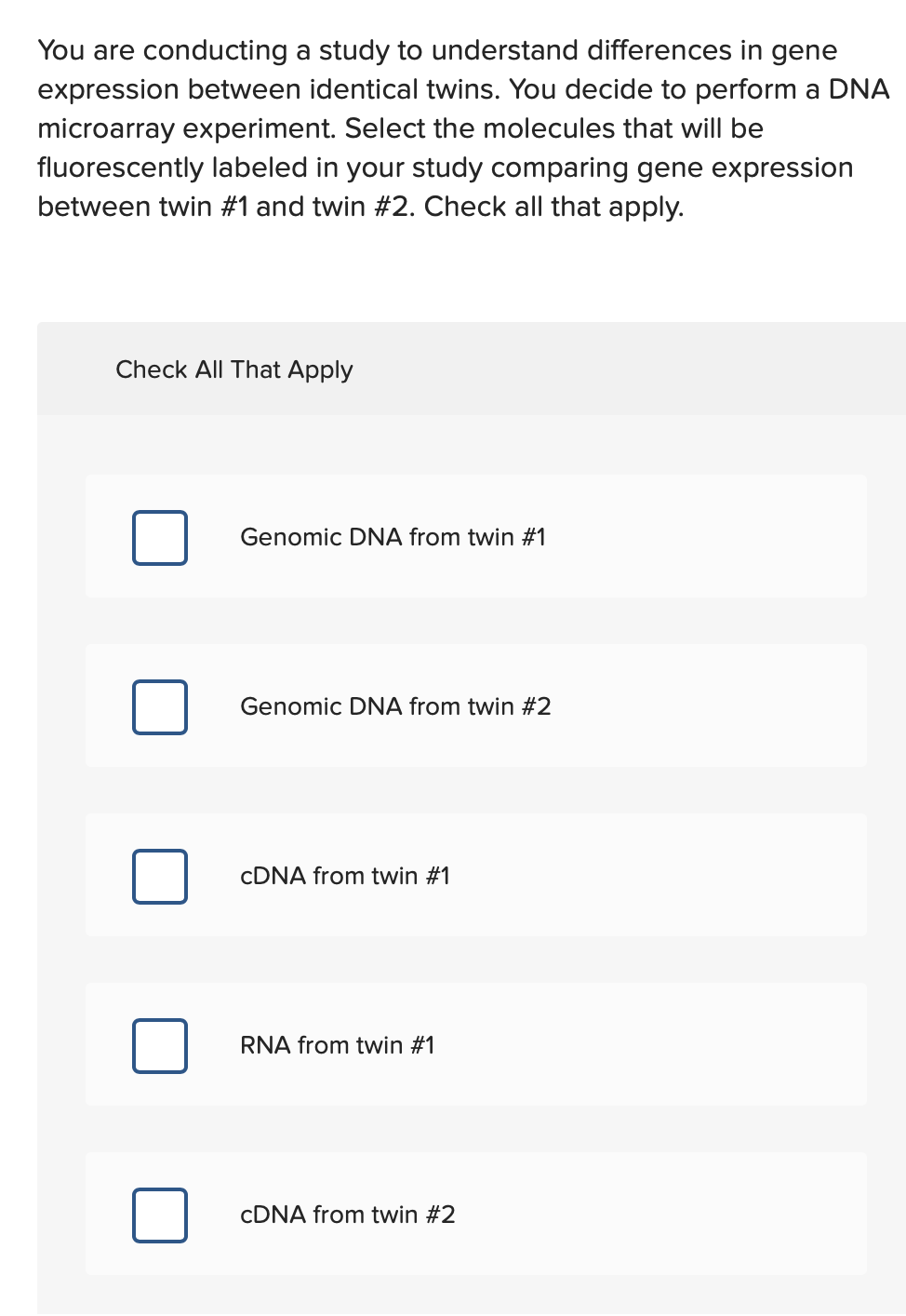The image size is (906, 1316).
Task: Tick cDNA from twin #1
Action: click(160, 877)
